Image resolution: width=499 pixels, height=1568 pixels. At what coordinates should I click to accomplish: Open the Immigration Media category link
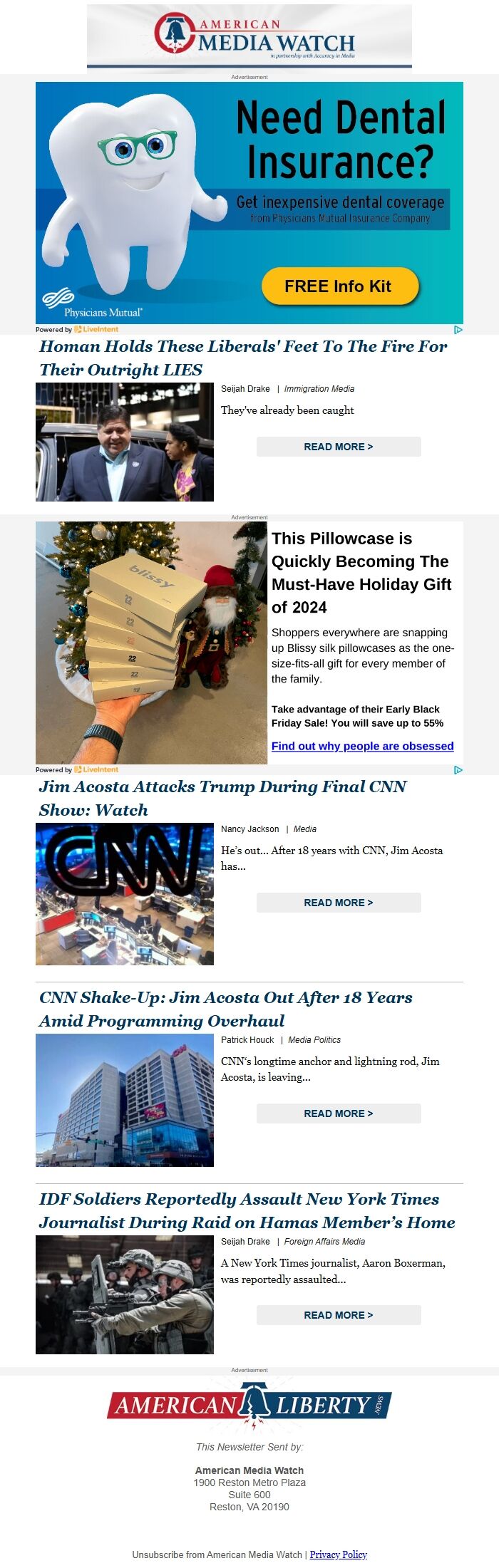point(319,389)
